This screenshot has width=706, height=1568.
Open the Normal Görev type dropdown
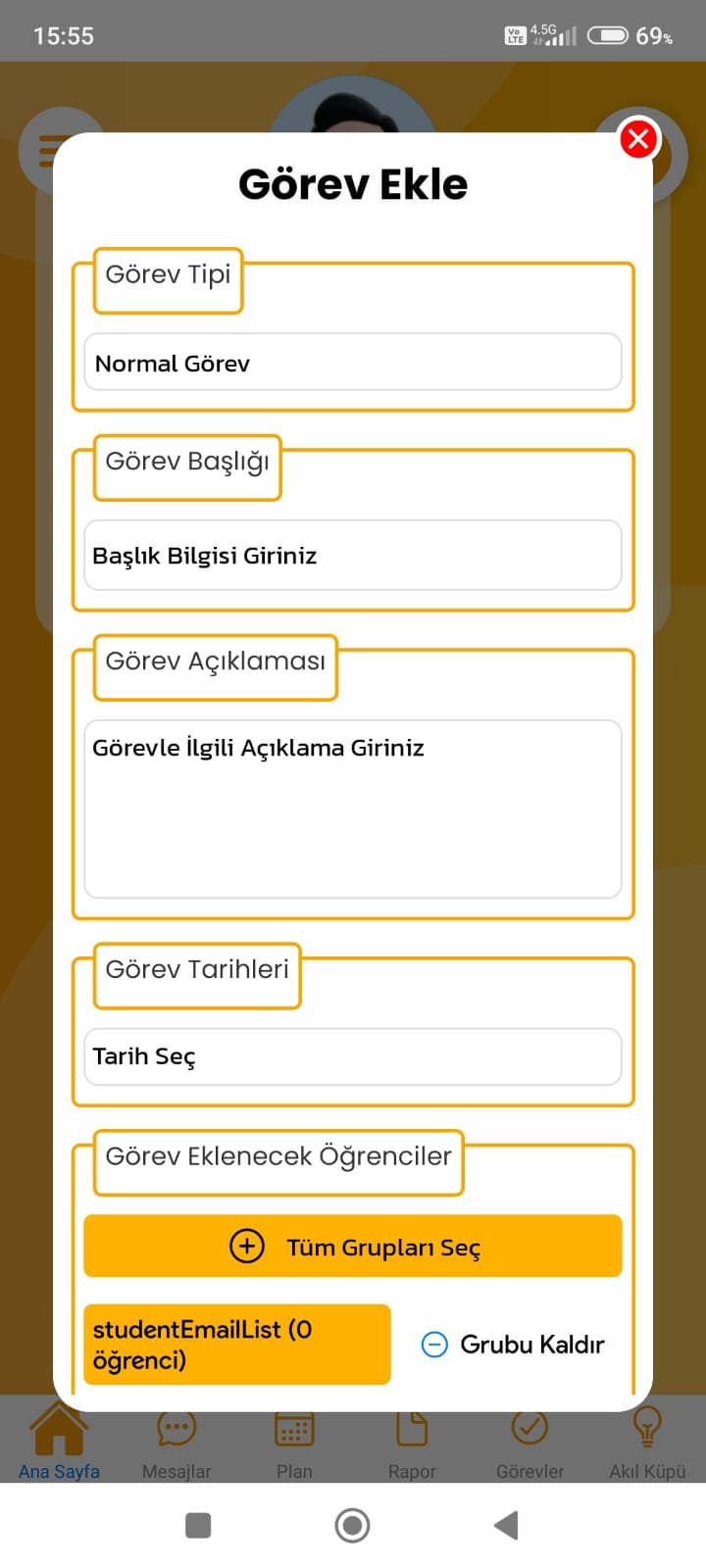coord(353,363)
